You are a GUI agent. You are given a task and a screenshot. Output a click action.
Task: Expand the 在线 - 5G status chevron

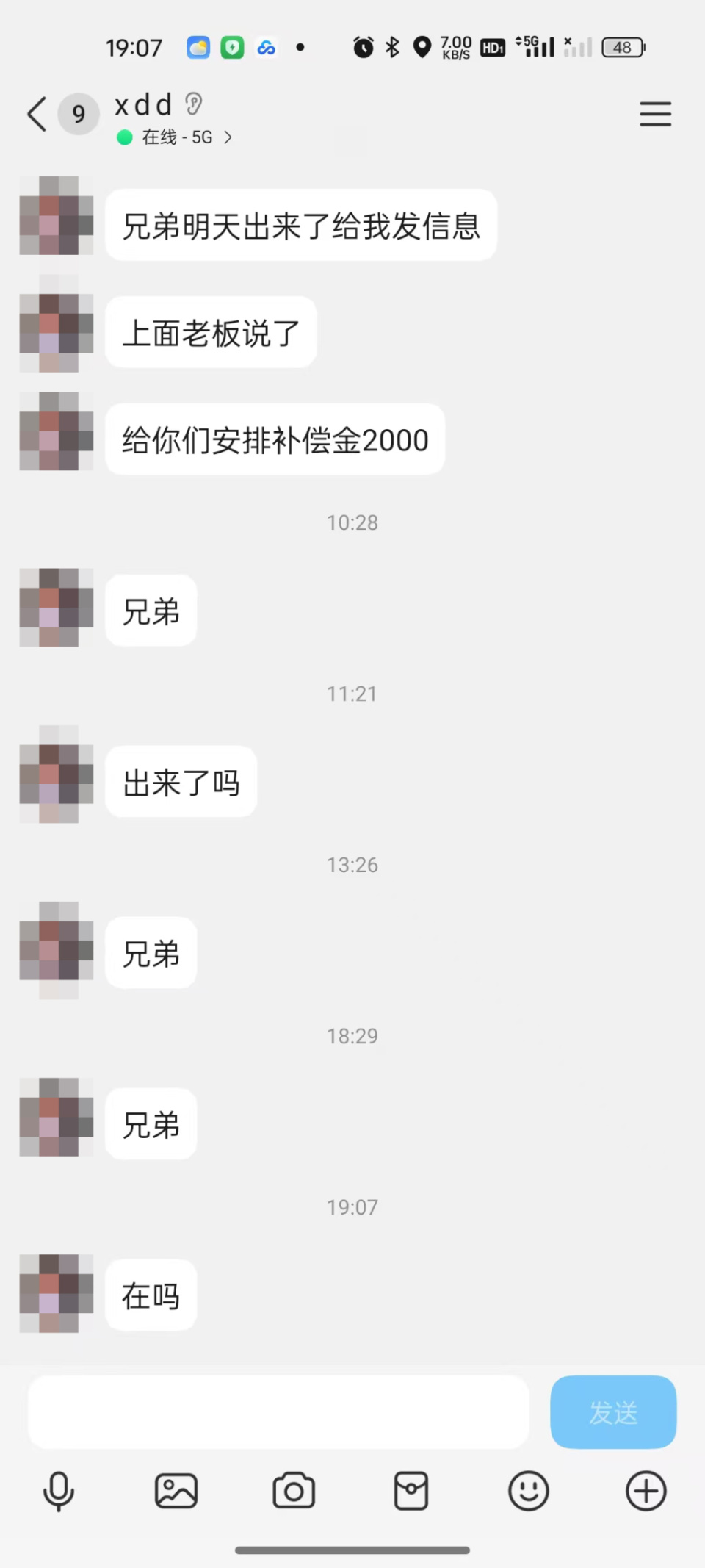pyautogui.click(x=228, y=137)
